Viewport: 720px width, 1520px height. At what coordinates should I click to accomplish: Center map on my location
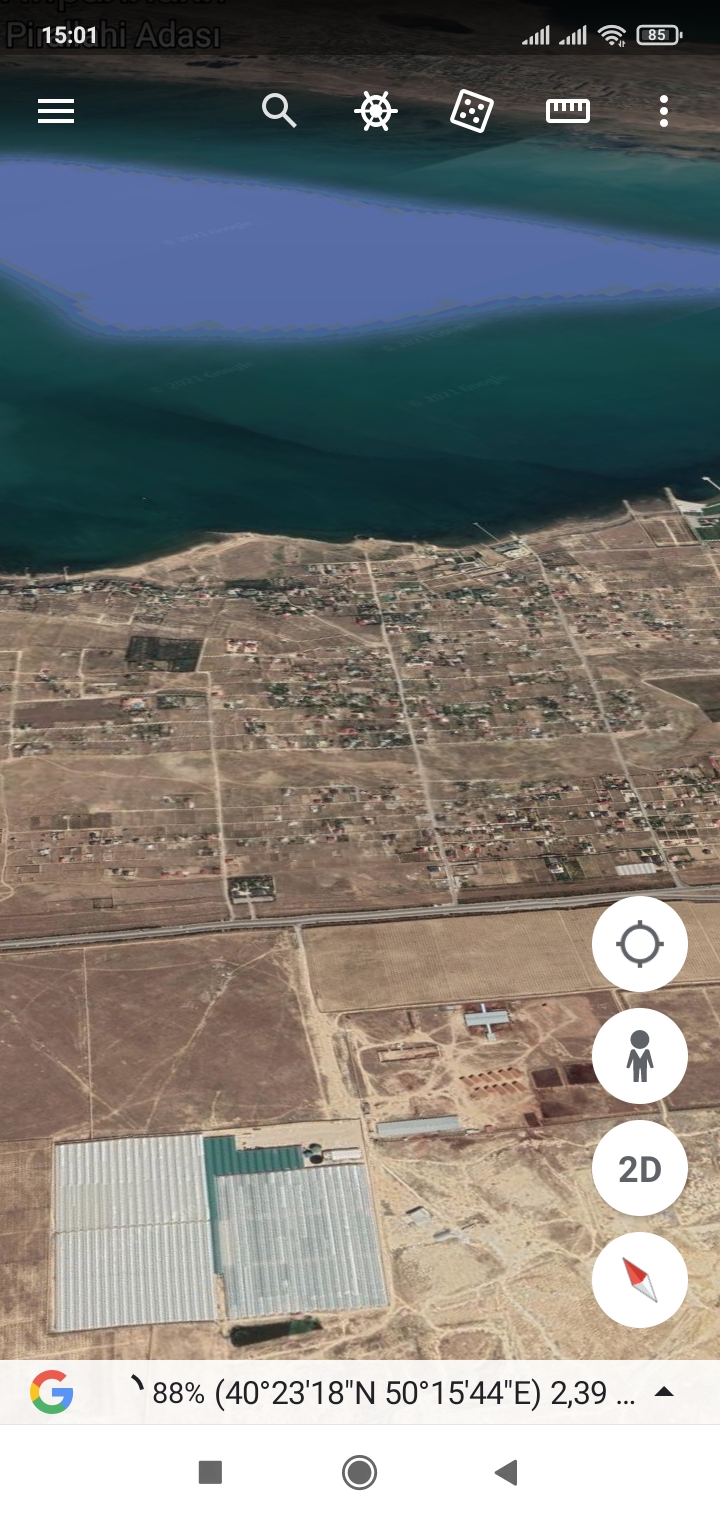point(640,944)
